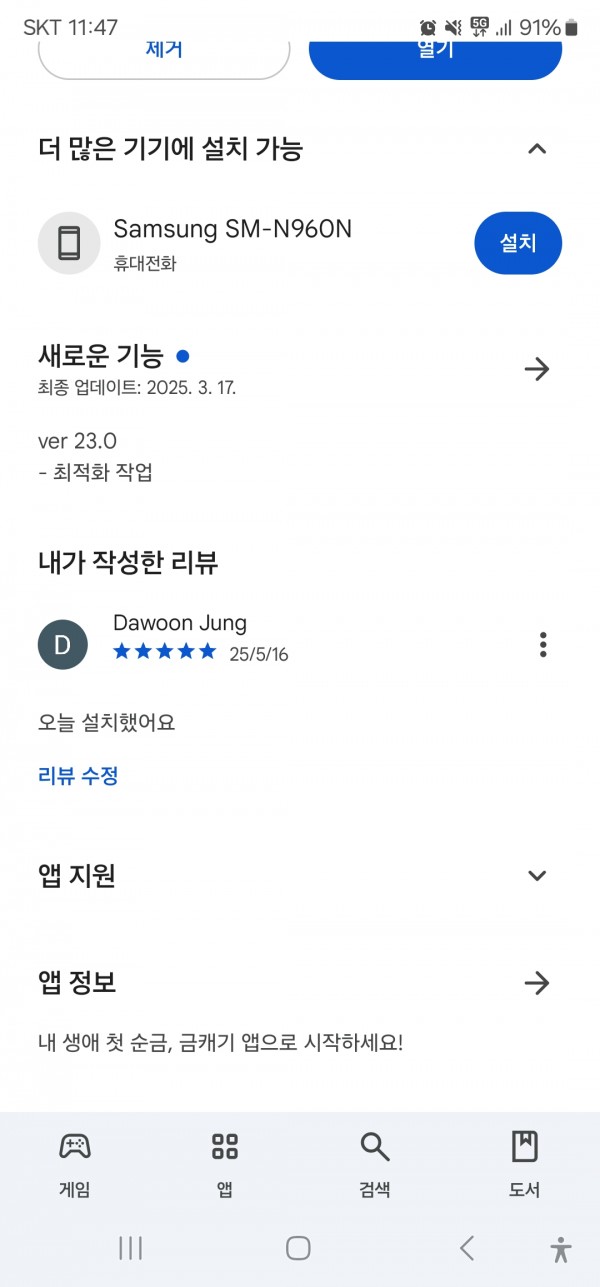Expand the 앱 지원 section
The width and height of the screenshot is (600, 1287).
point(537,876)
